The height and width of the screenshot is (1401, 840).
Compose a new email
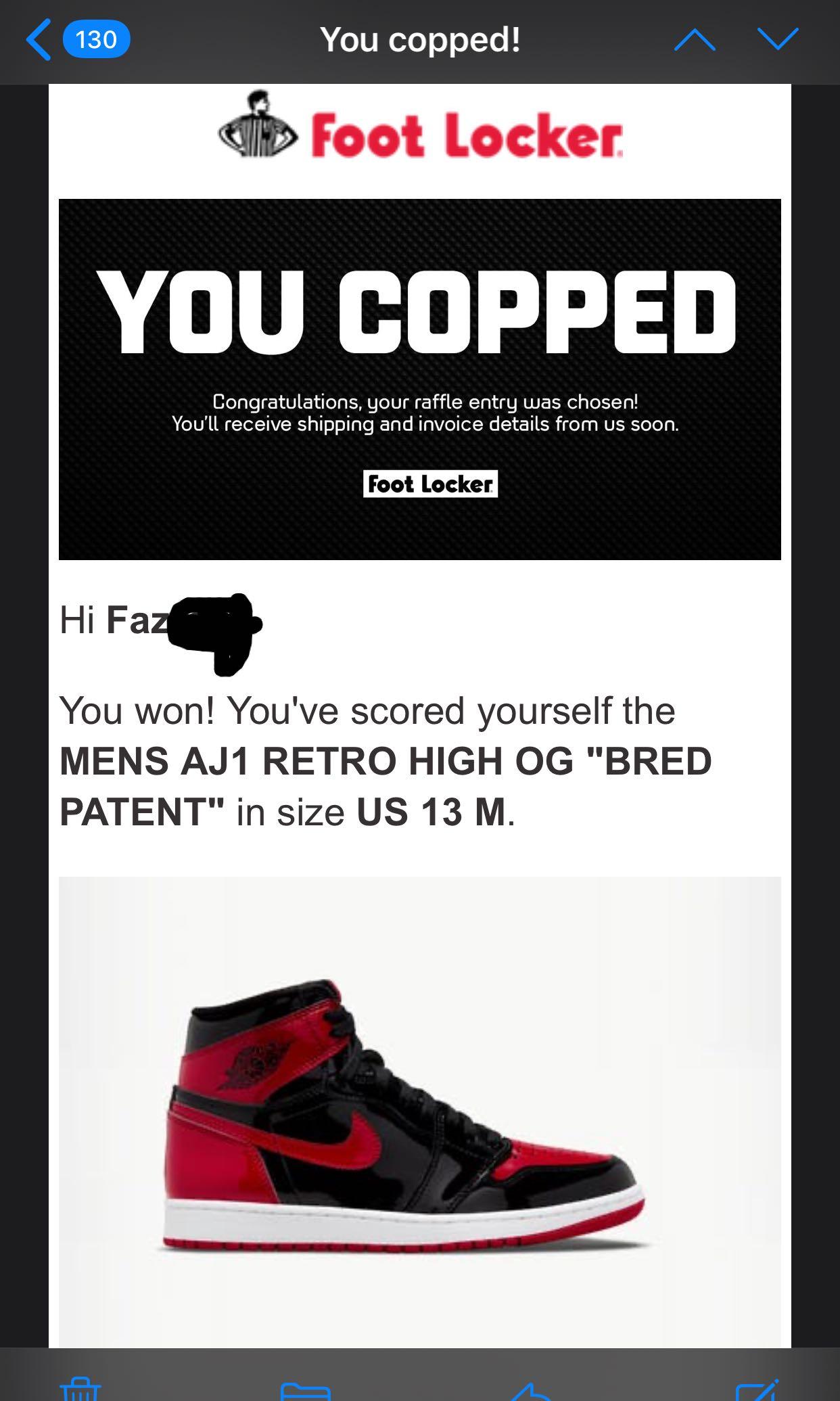pos(757,1389)
